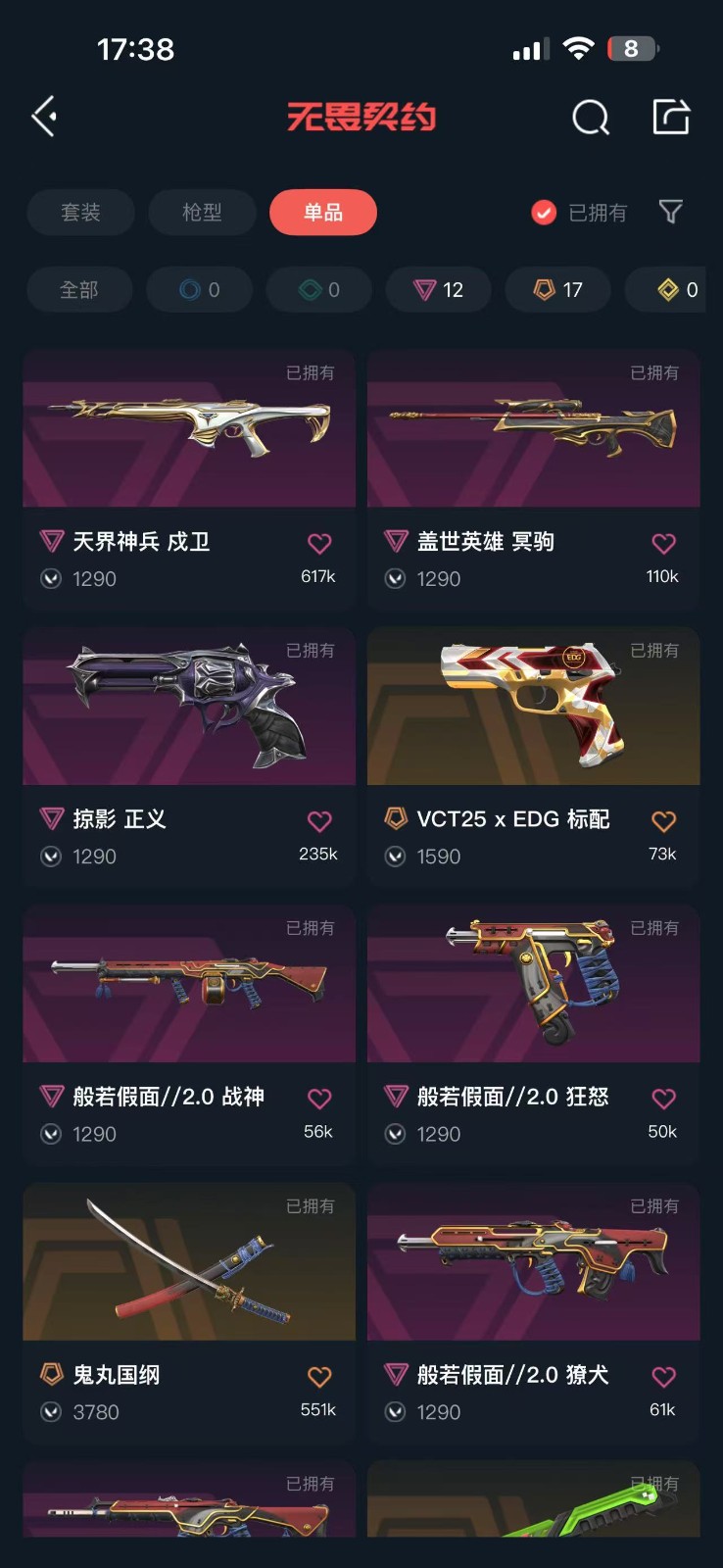Toggle the 已拥有 checkbox
The image size is (723, 1568).
(544, 213)
